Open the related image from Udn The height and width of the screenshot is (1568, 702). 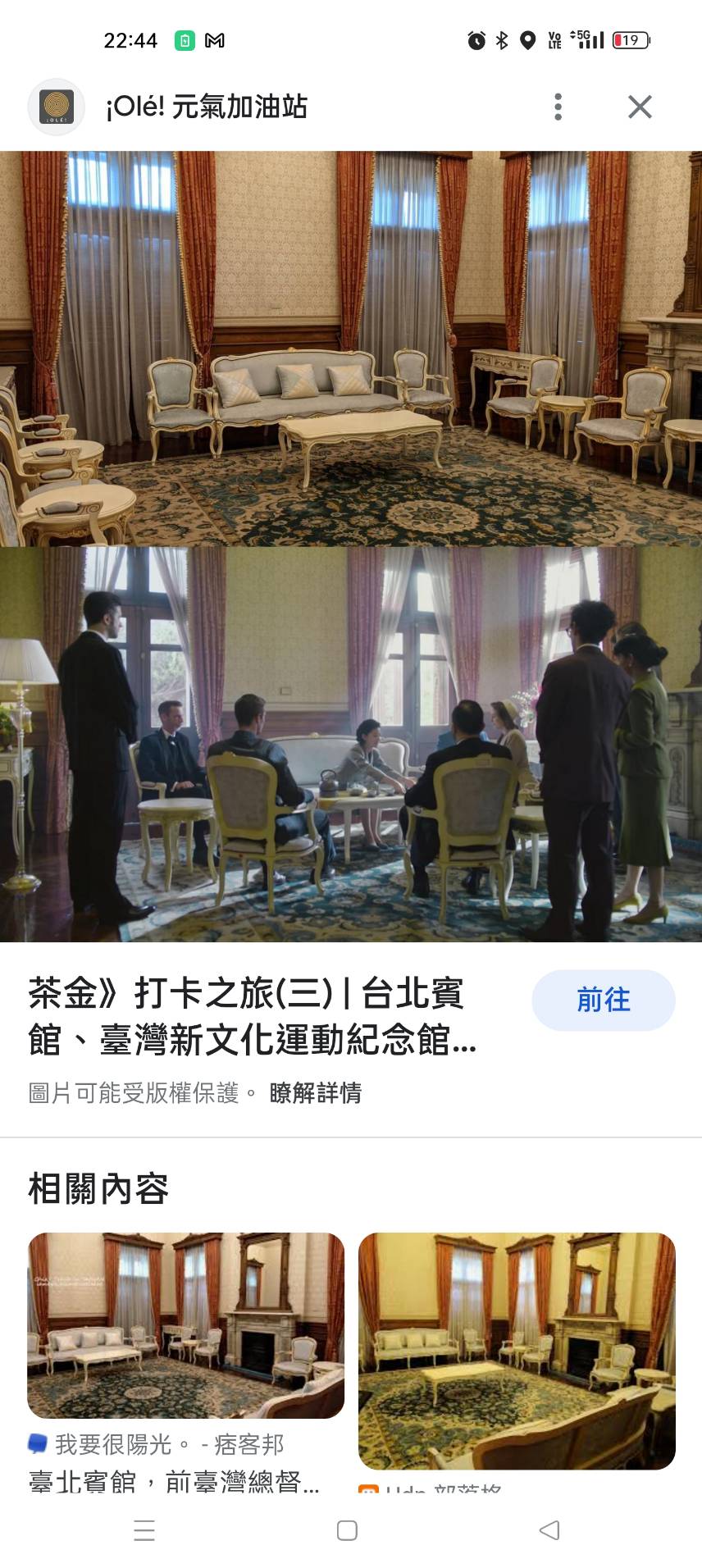coord(517,1349)
